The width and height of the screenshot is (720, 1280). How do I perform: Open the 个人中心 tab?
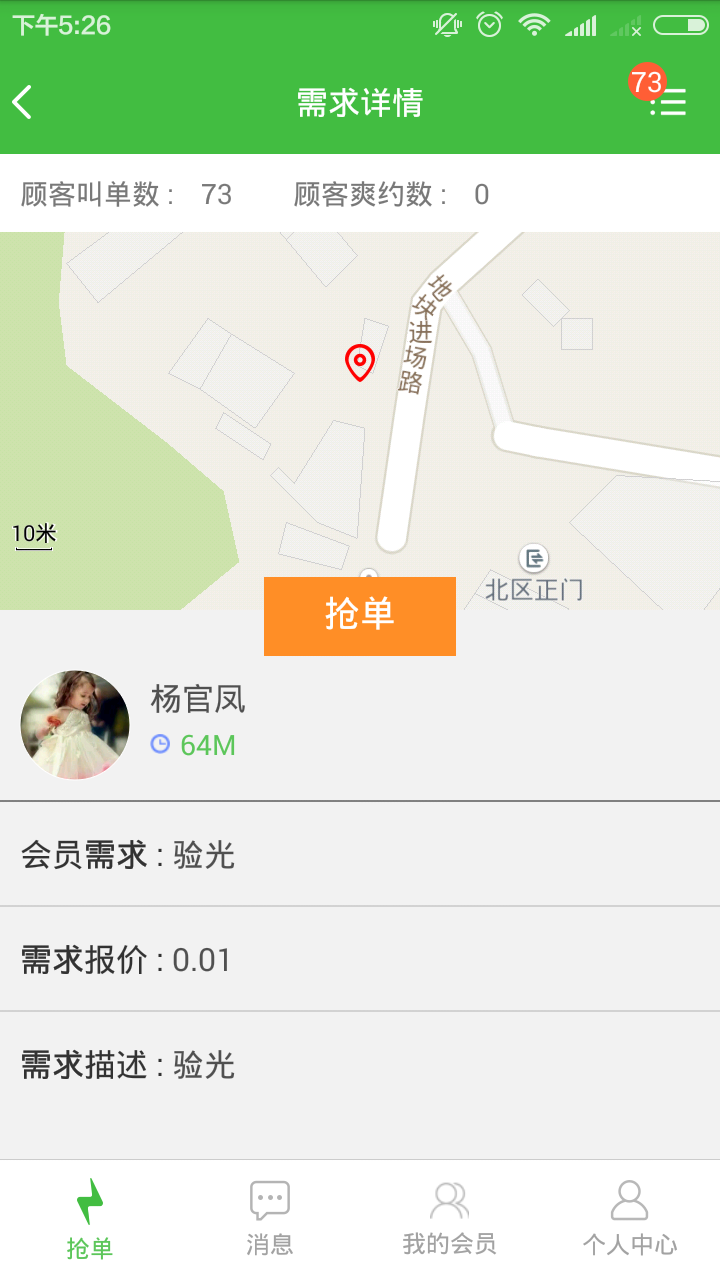630,1218
